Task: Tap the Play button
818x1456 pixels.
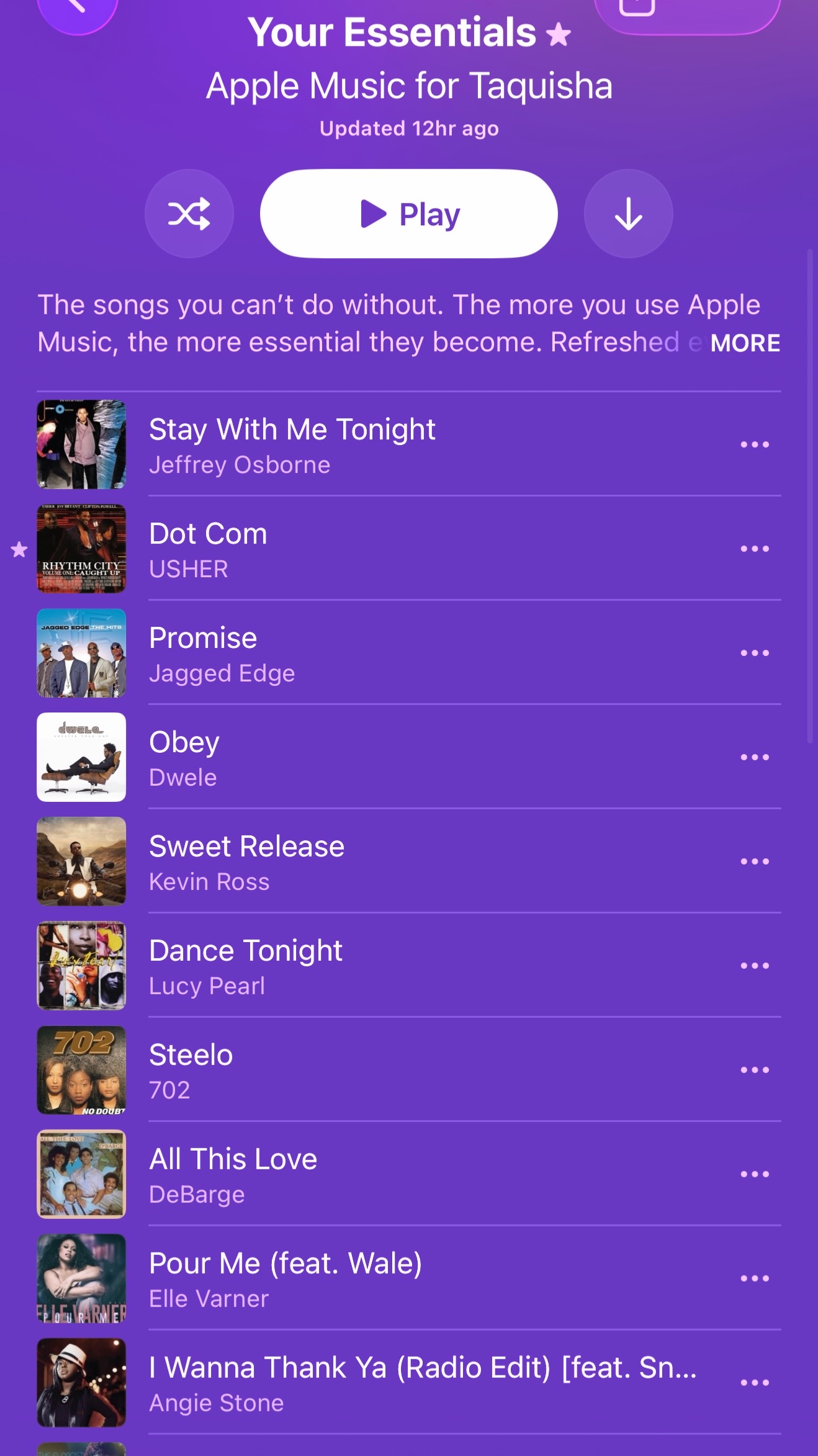Action: coord(409,214)
